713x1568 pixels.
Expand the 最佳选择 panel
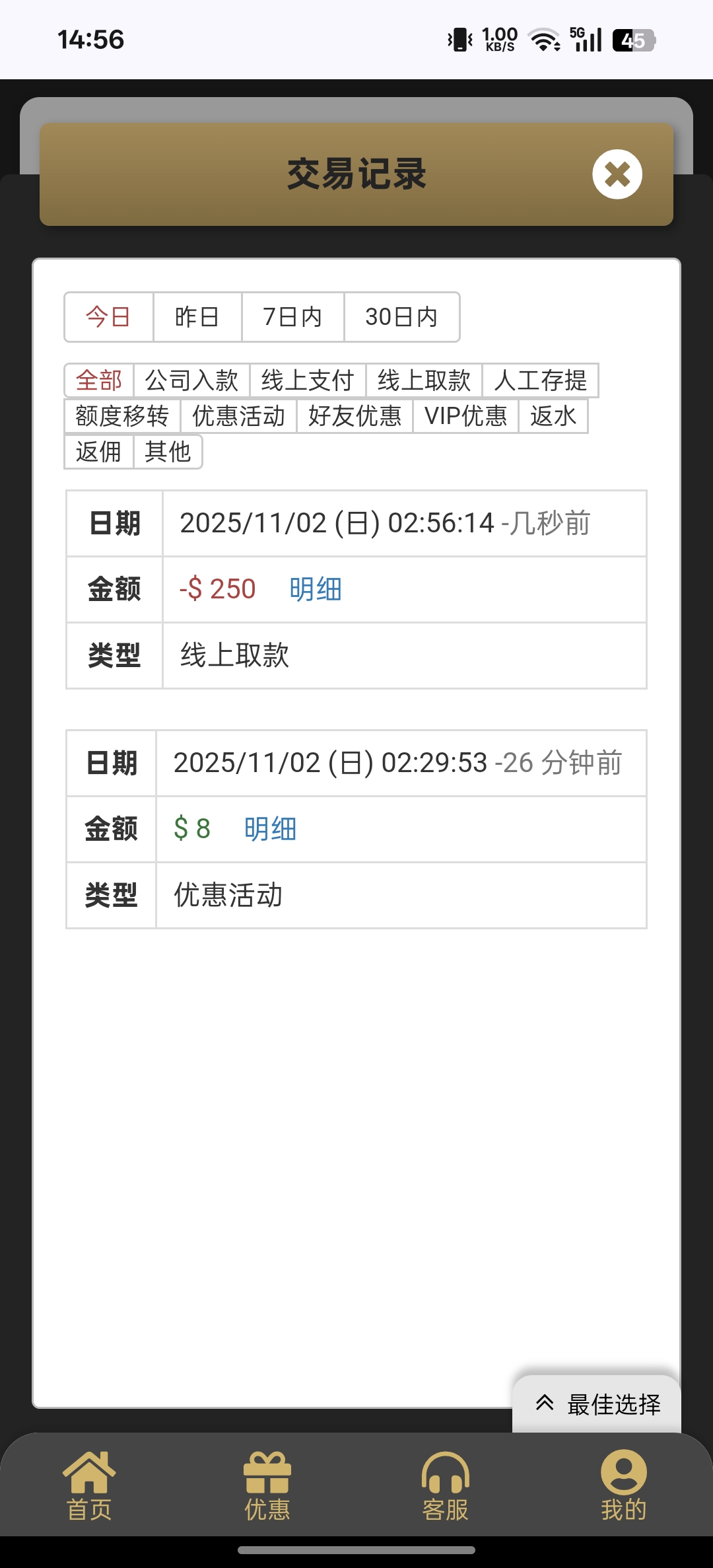click(597, 1404)
